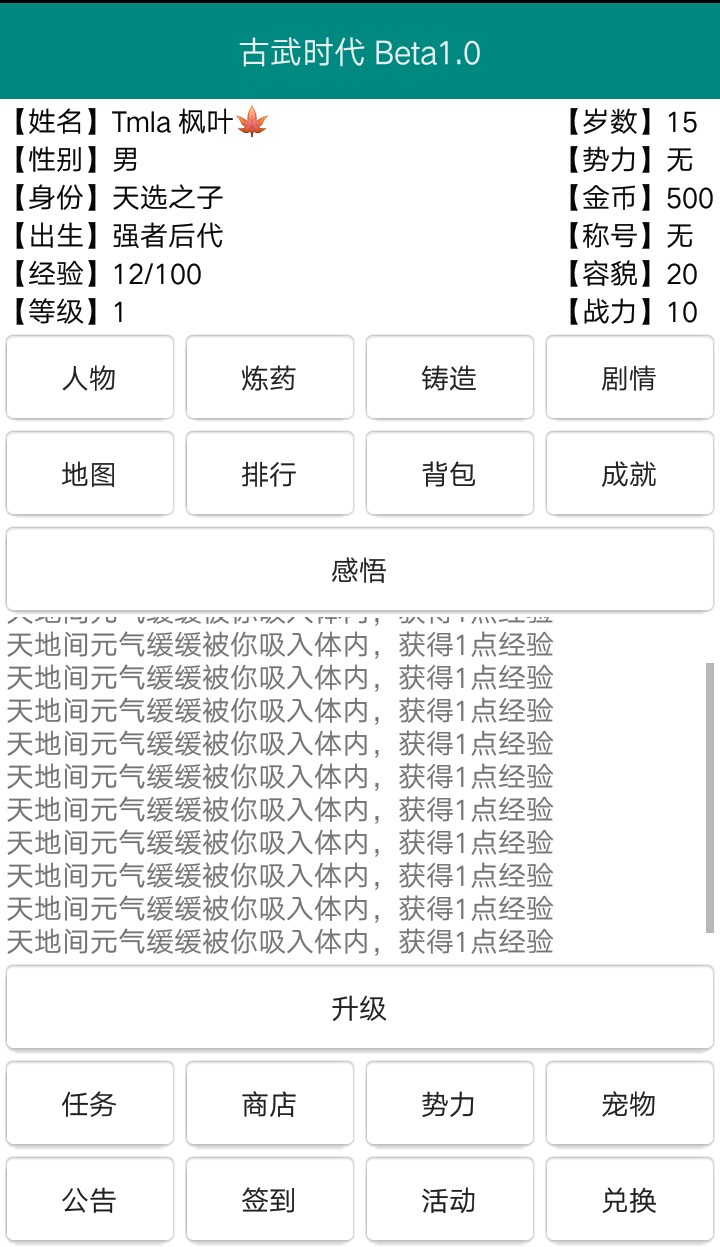Viewport: 720px width, 1247px height.
Task: Open the 势力 (Faction) panel
Action: [x=449, y=1104]
